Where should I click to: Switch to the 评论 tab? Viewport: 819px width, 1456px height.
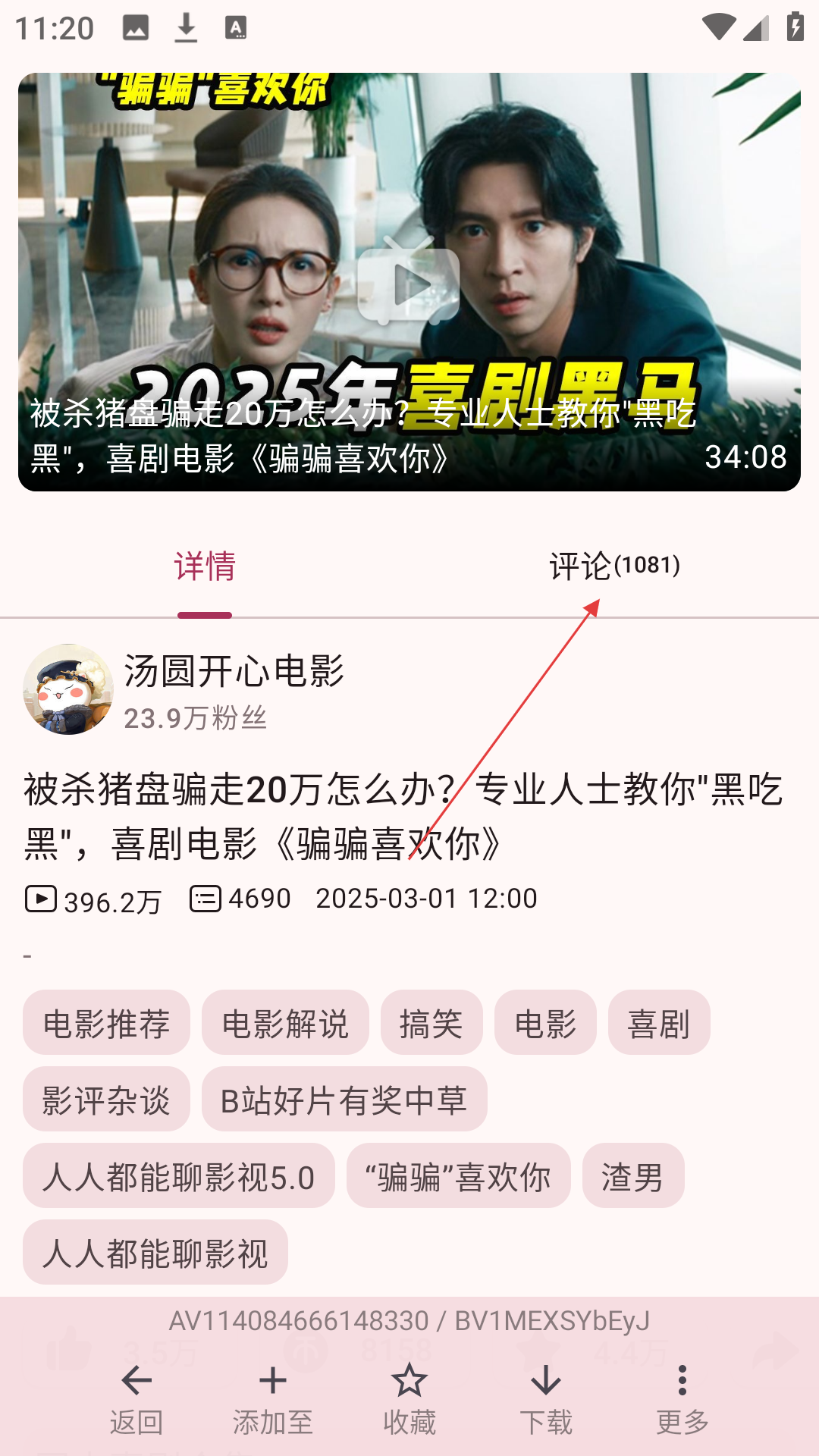tap(614, 566)
